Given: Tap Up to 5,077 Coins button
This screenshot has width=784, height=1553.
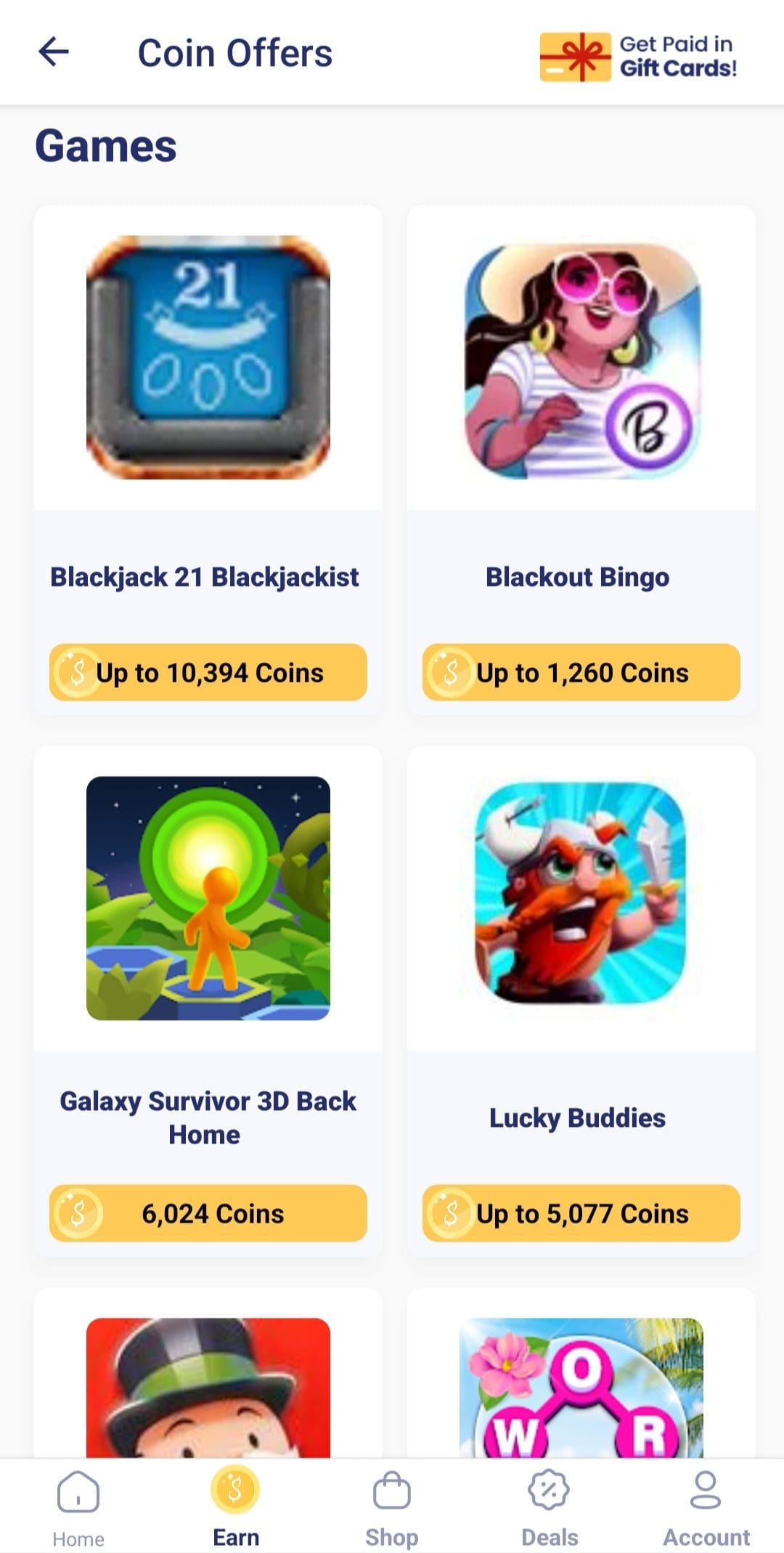Looking at the screenshot, I should point(581,1213).
